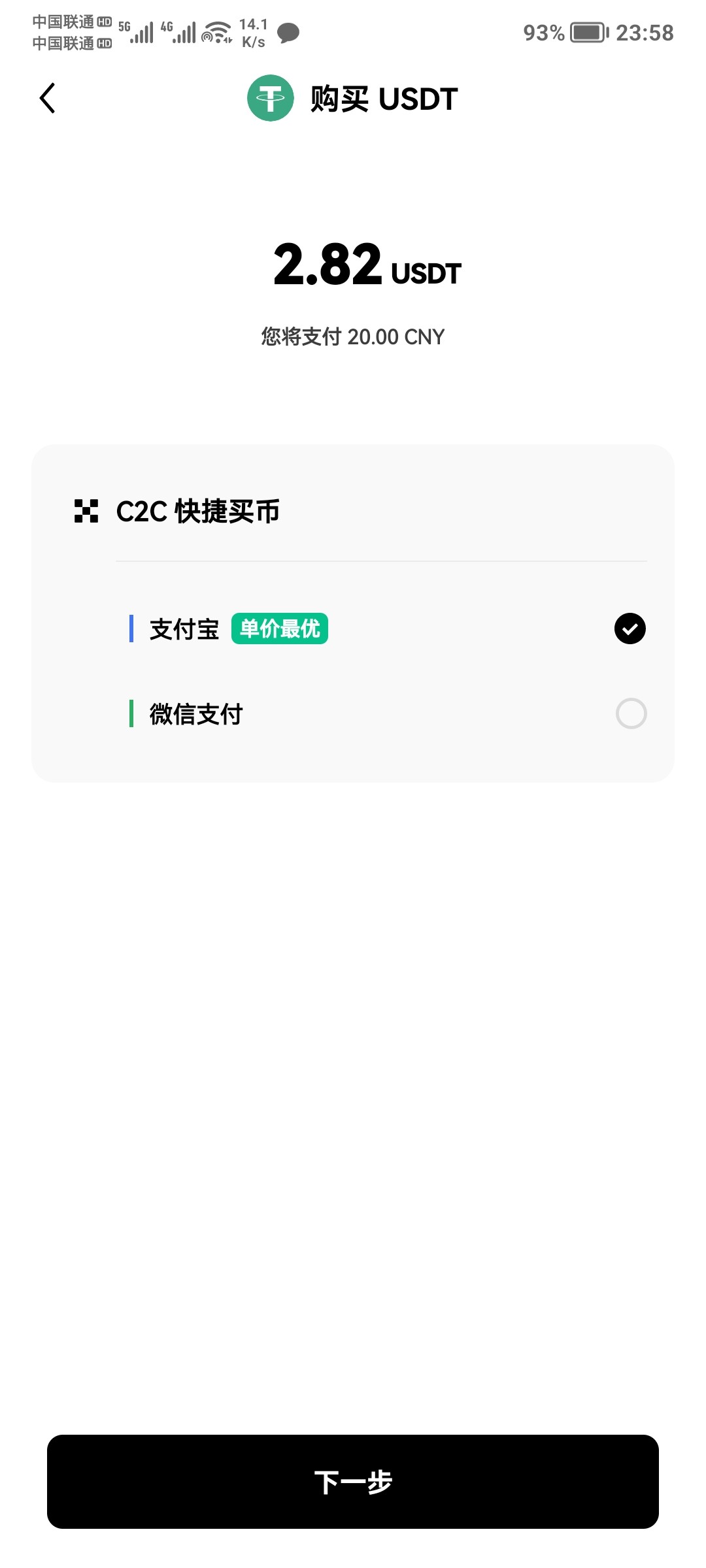
Task: Go back from the 购买 USDT page
Action: [47, 99]
